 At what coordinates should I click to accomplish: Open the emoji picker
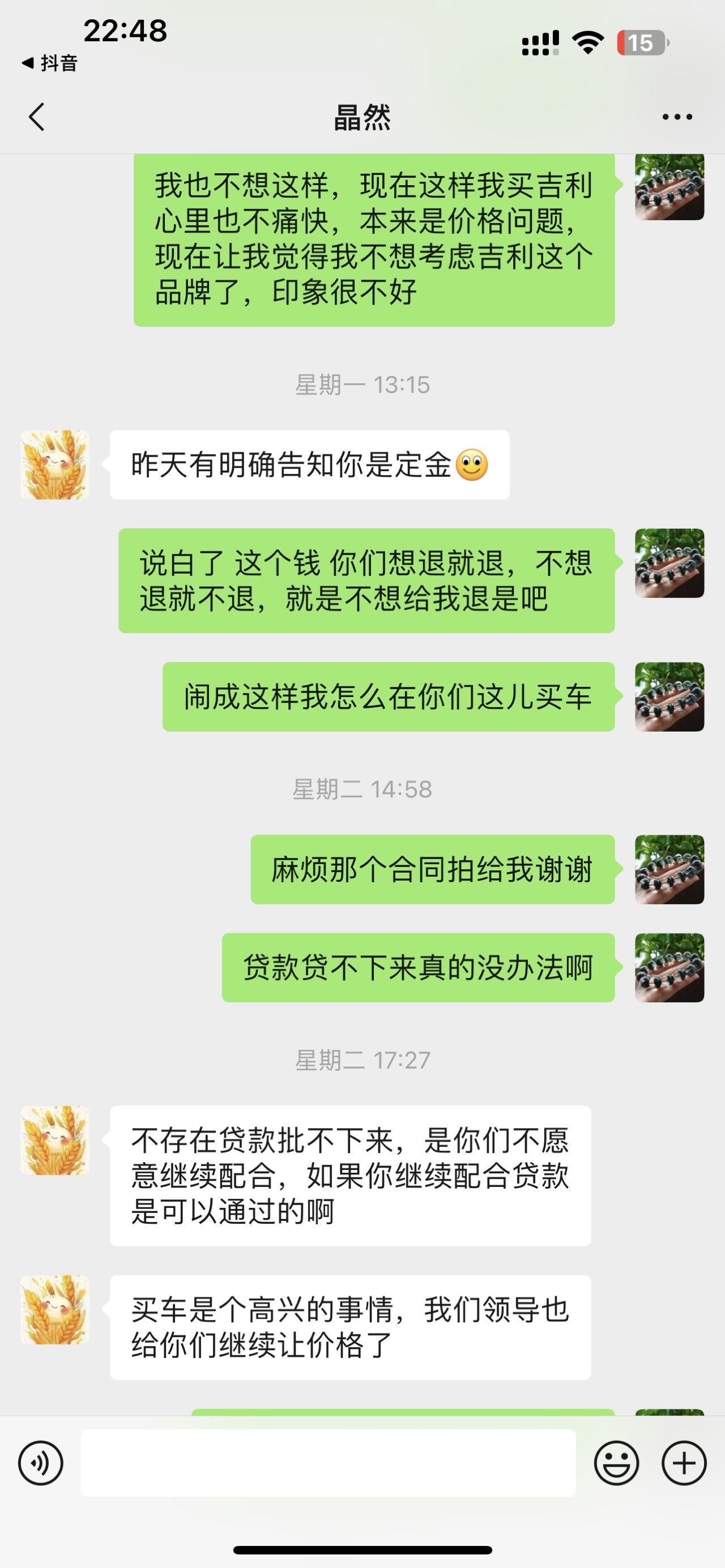[x=616, y=1463]
